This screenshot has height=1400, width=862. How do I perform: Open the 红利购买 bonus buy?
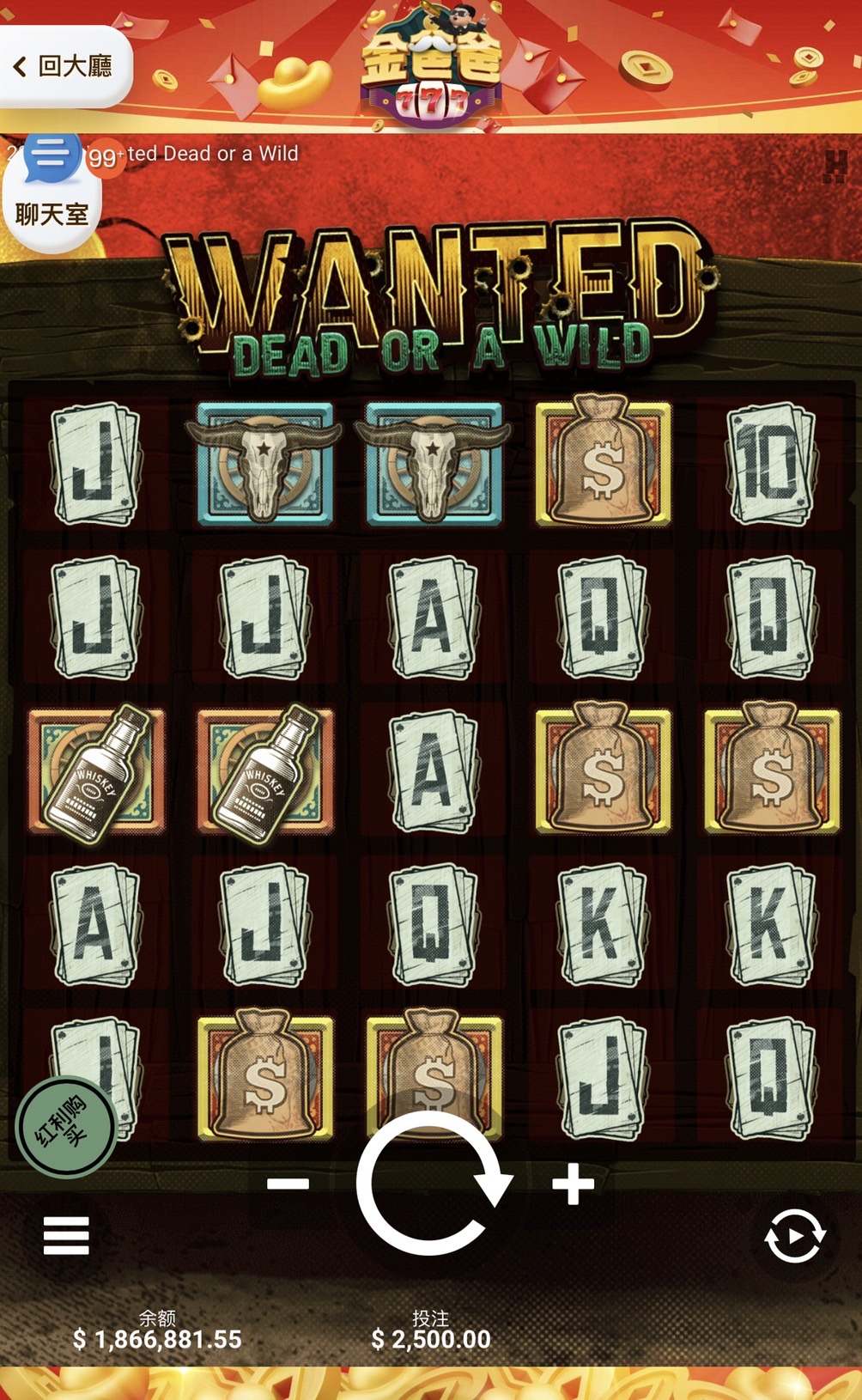click(x=65, y=1126)
